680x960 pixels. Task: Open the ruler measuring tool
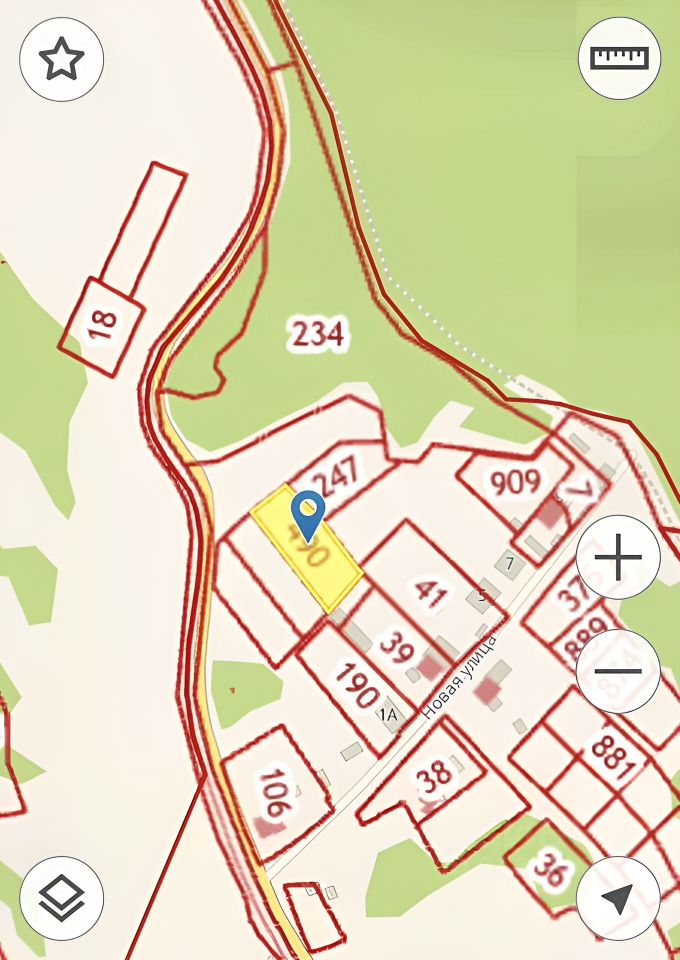pos(619,58)
